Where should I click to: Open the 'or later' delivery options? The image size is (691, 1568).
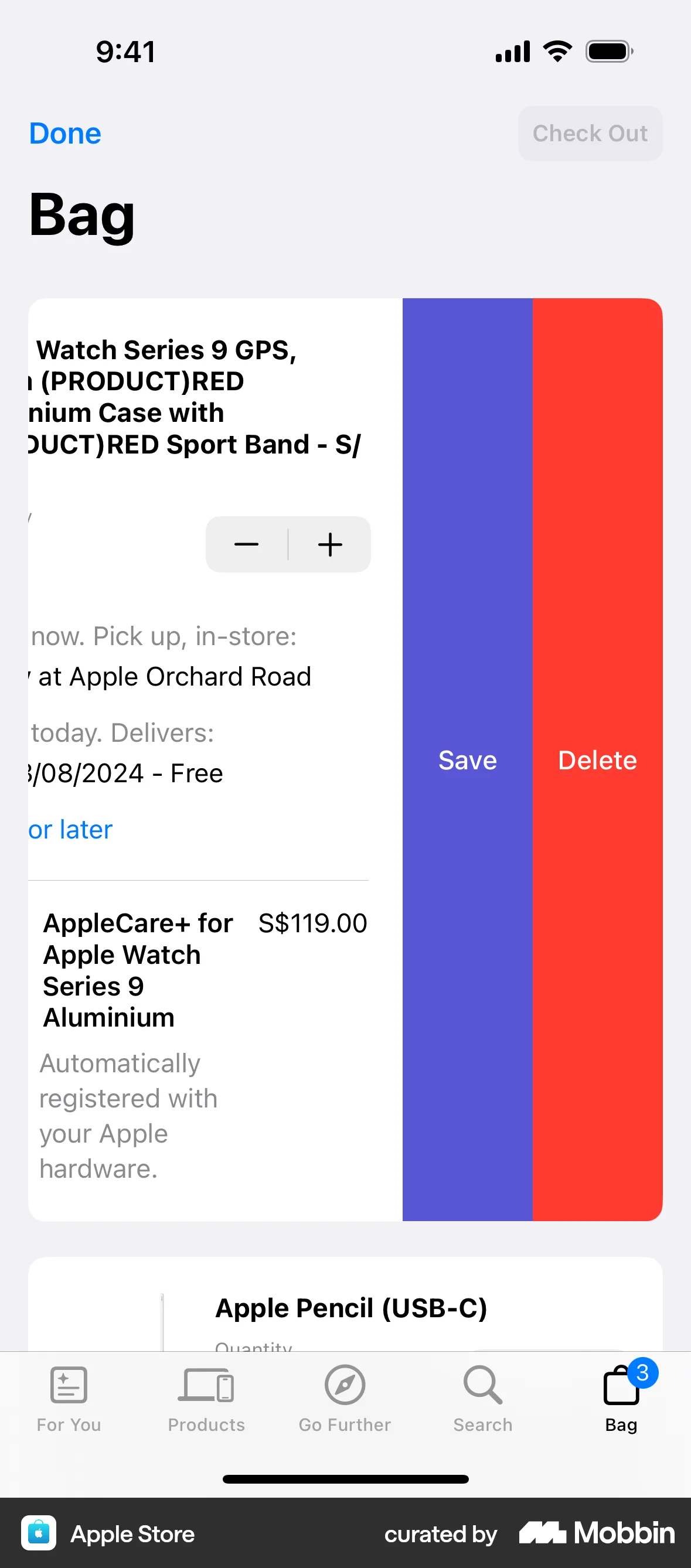tap(69, 829)
